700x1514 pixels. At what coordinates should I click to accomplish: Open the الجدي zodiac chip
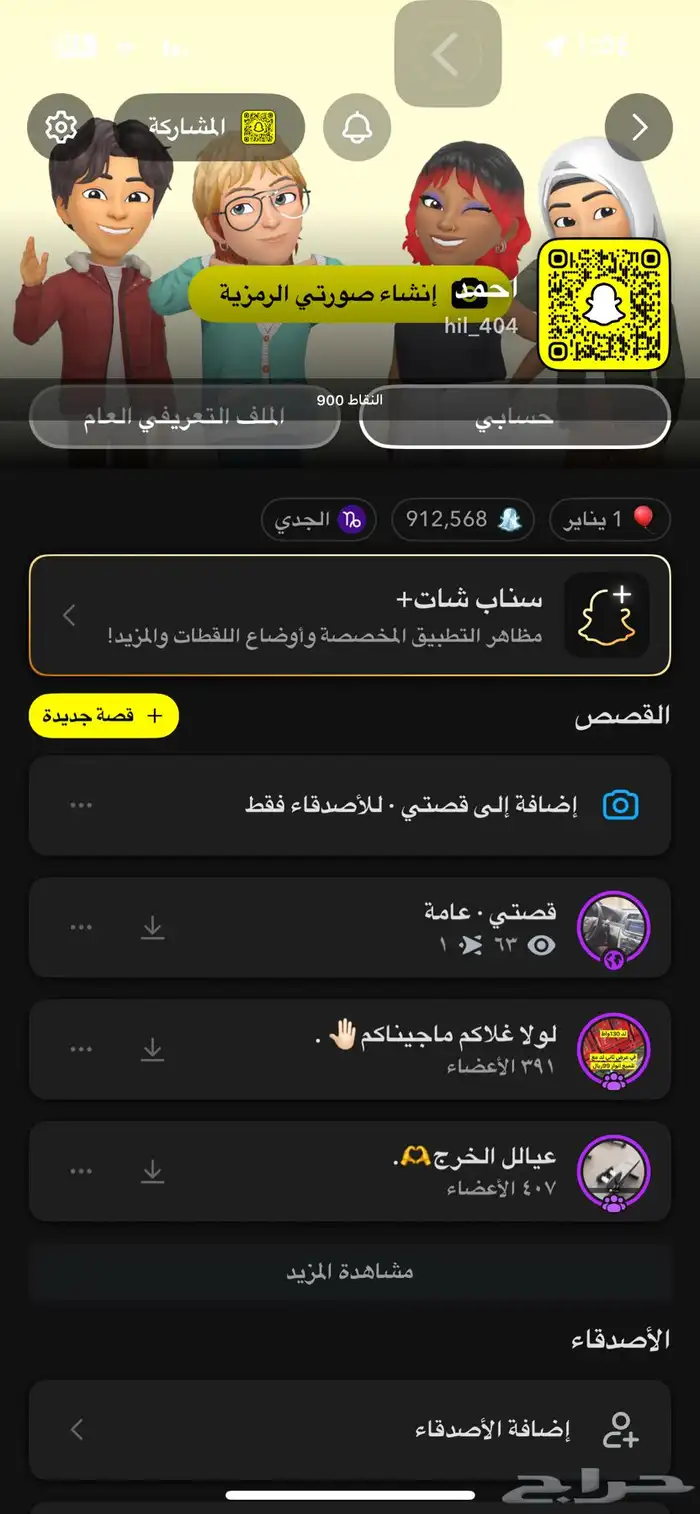(318, 520)
